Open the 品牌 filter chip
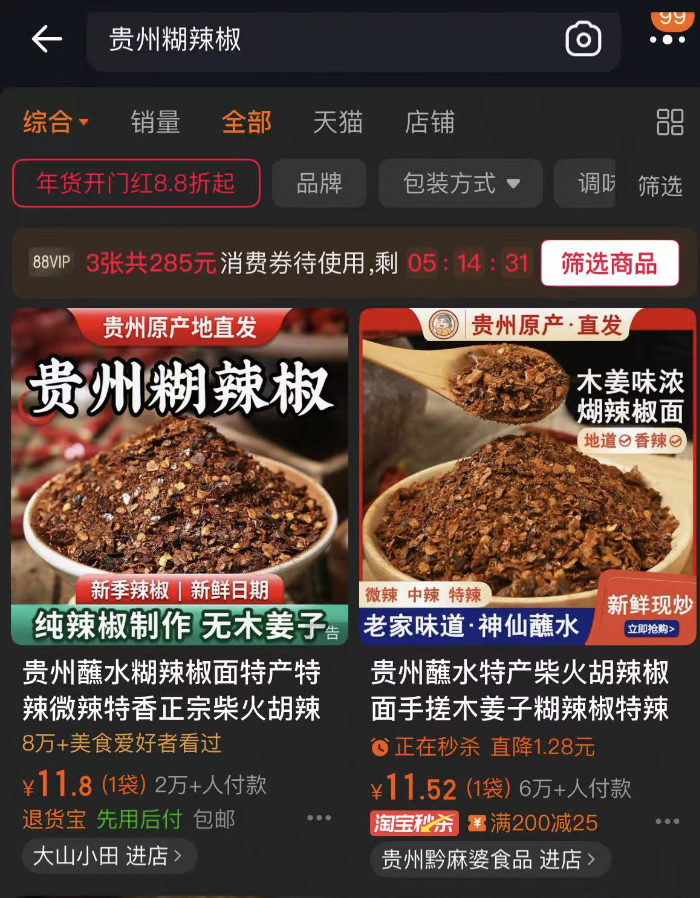Screen dimensions: 700x898 (x=319, y=184)
